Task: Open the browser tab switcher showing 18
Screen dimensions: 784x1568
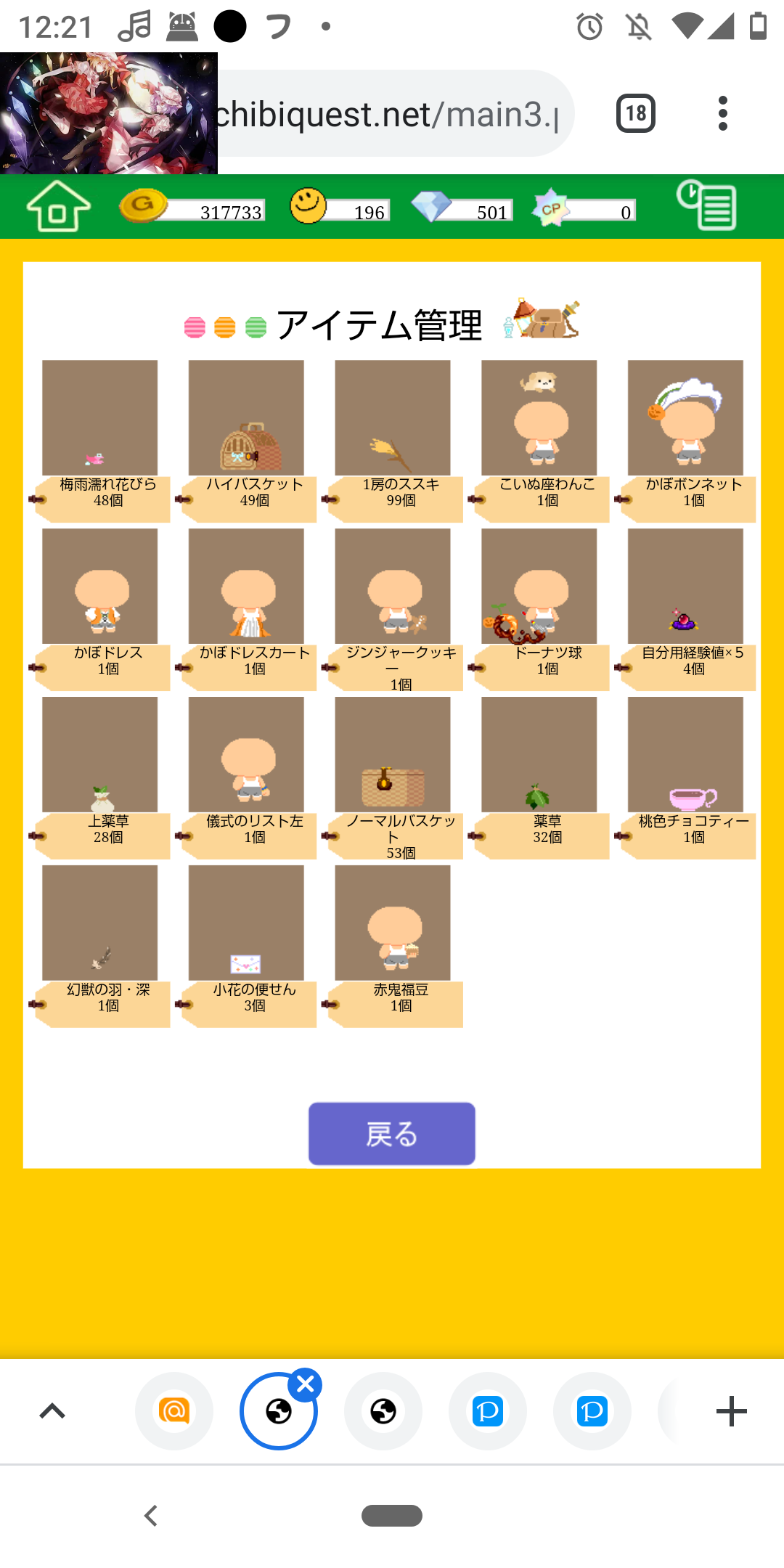Action: coord(636,113)
